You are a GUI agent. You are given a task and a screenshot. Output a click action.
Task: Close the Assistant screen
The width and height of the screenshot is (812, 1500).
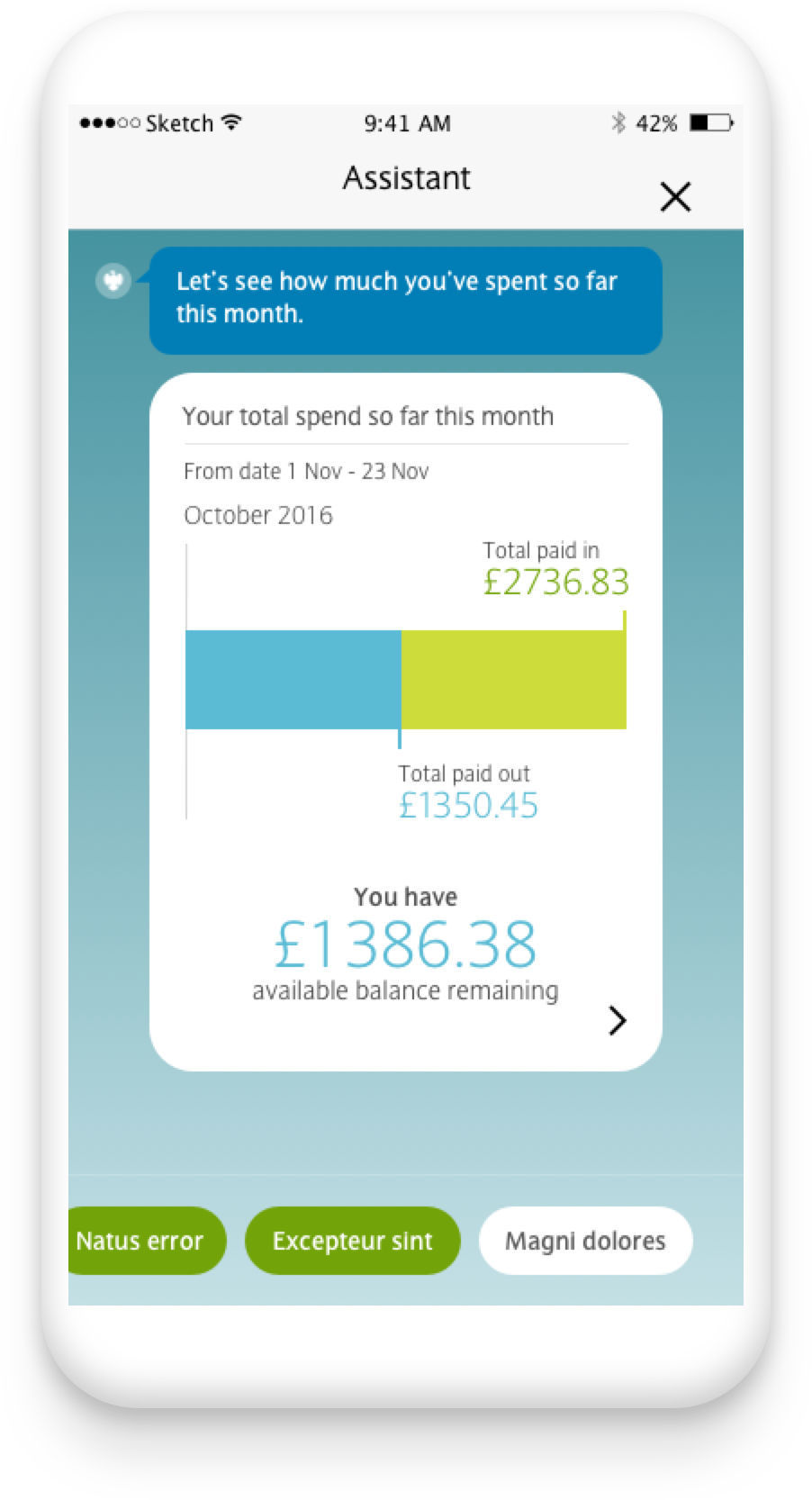pyautogui.click(x=674, y=196)
